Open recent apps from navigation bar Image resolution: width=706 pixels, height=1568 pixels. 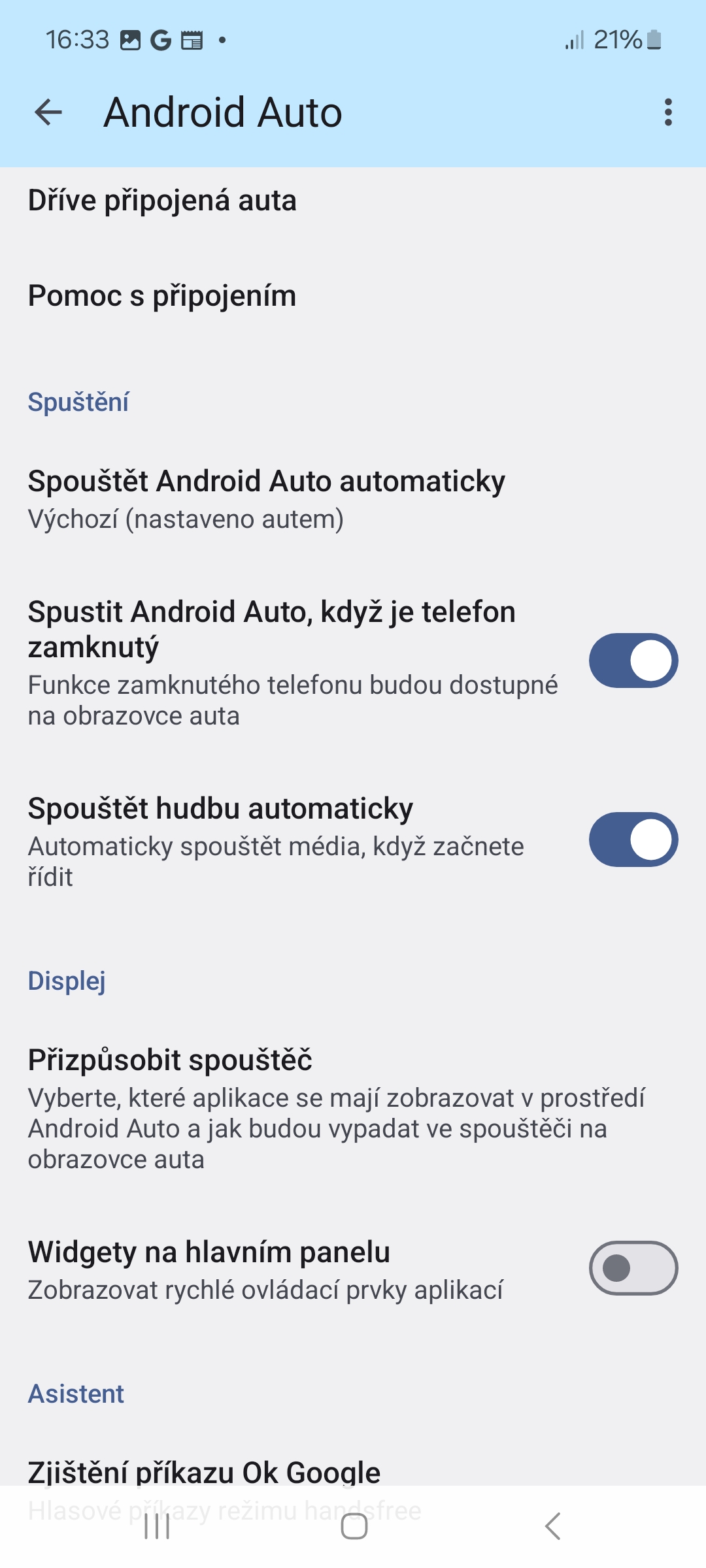coord(157,1527)
